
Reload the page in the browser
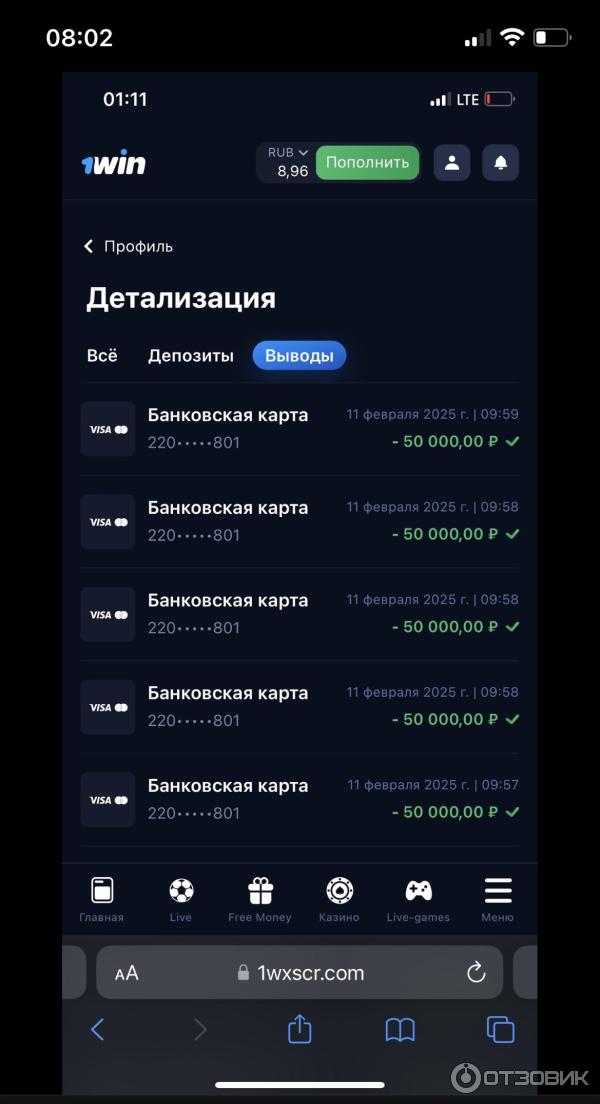476,973
